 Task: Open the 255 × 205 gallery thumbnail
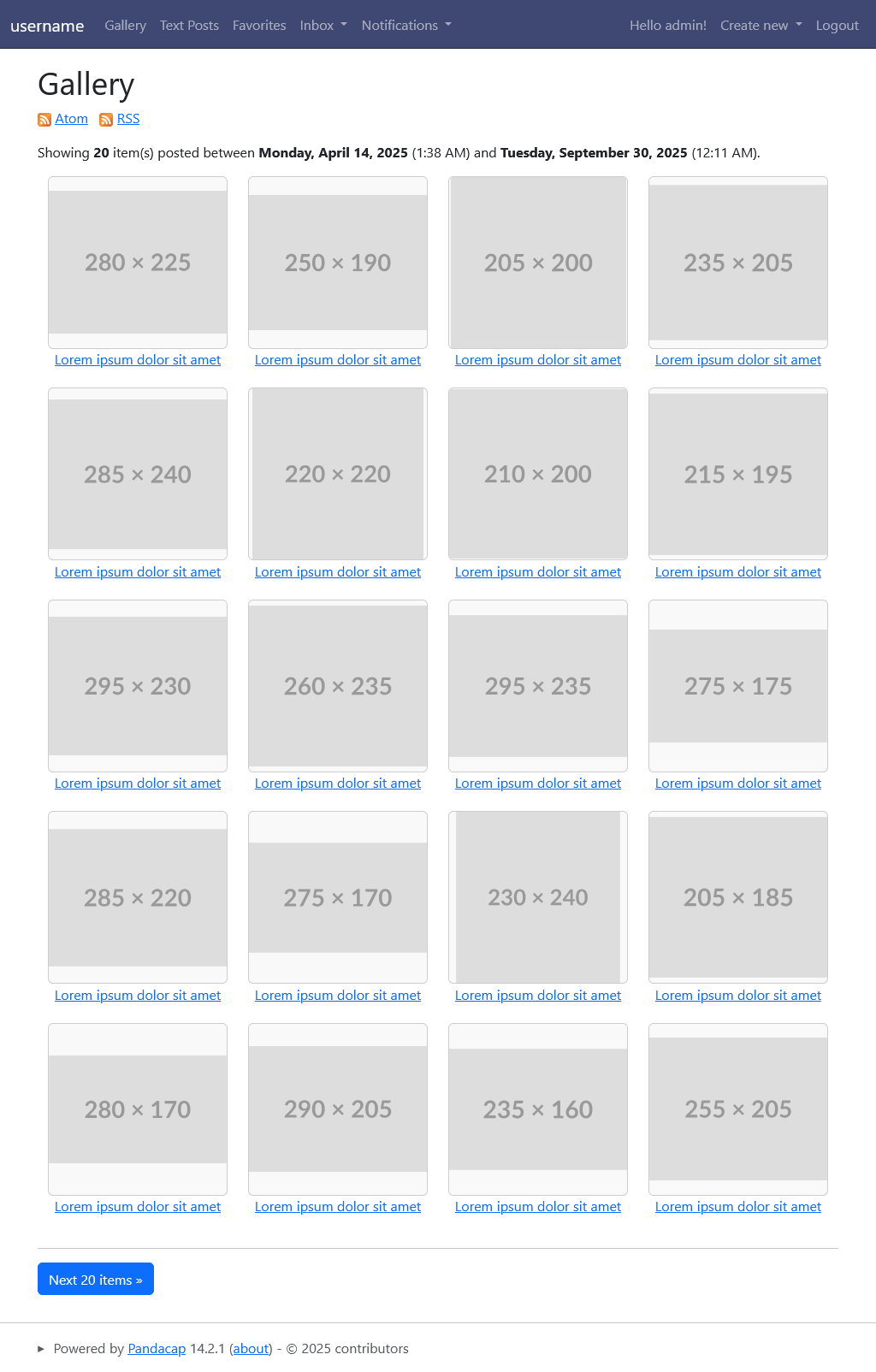point(738,1109)
